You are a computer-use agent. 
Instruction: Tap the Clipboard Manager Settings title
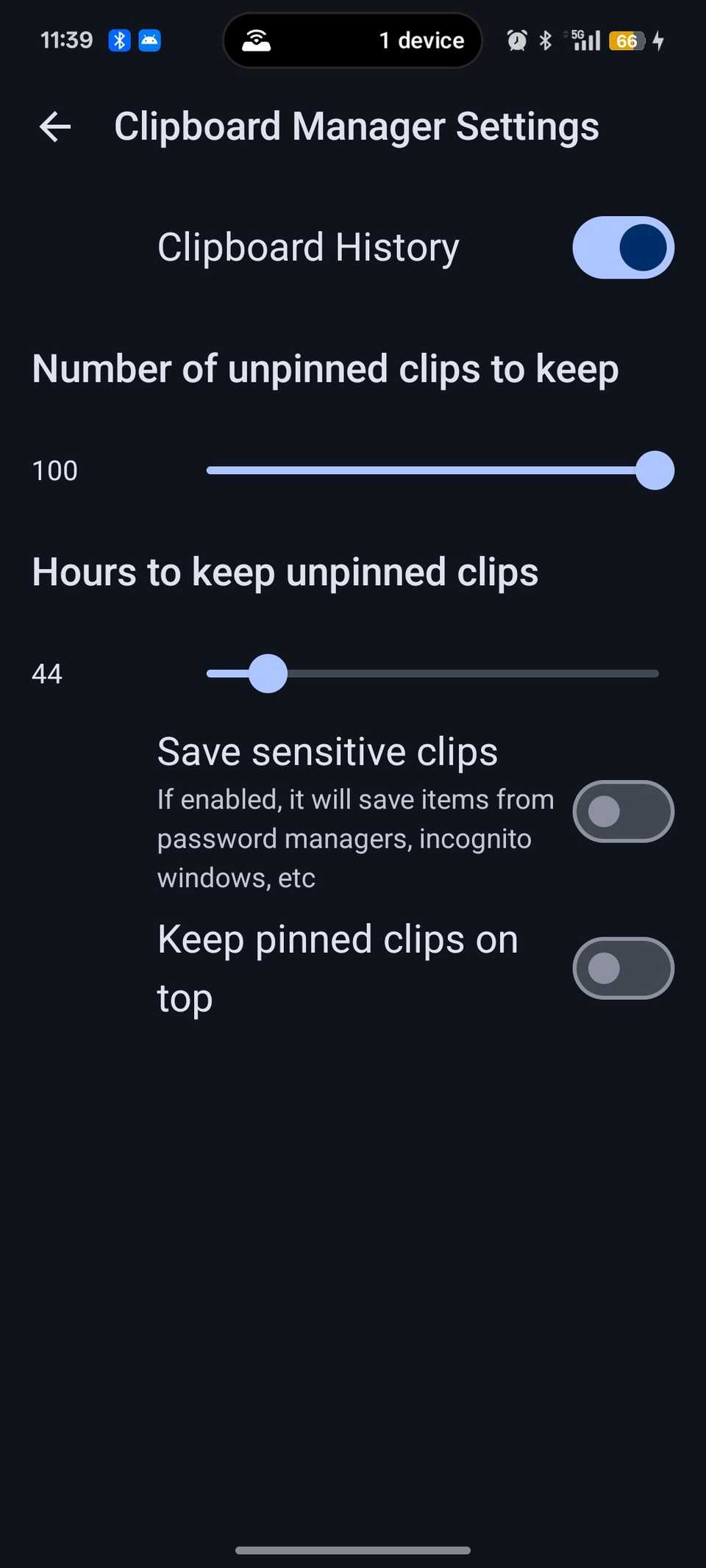tap(356, 126)
